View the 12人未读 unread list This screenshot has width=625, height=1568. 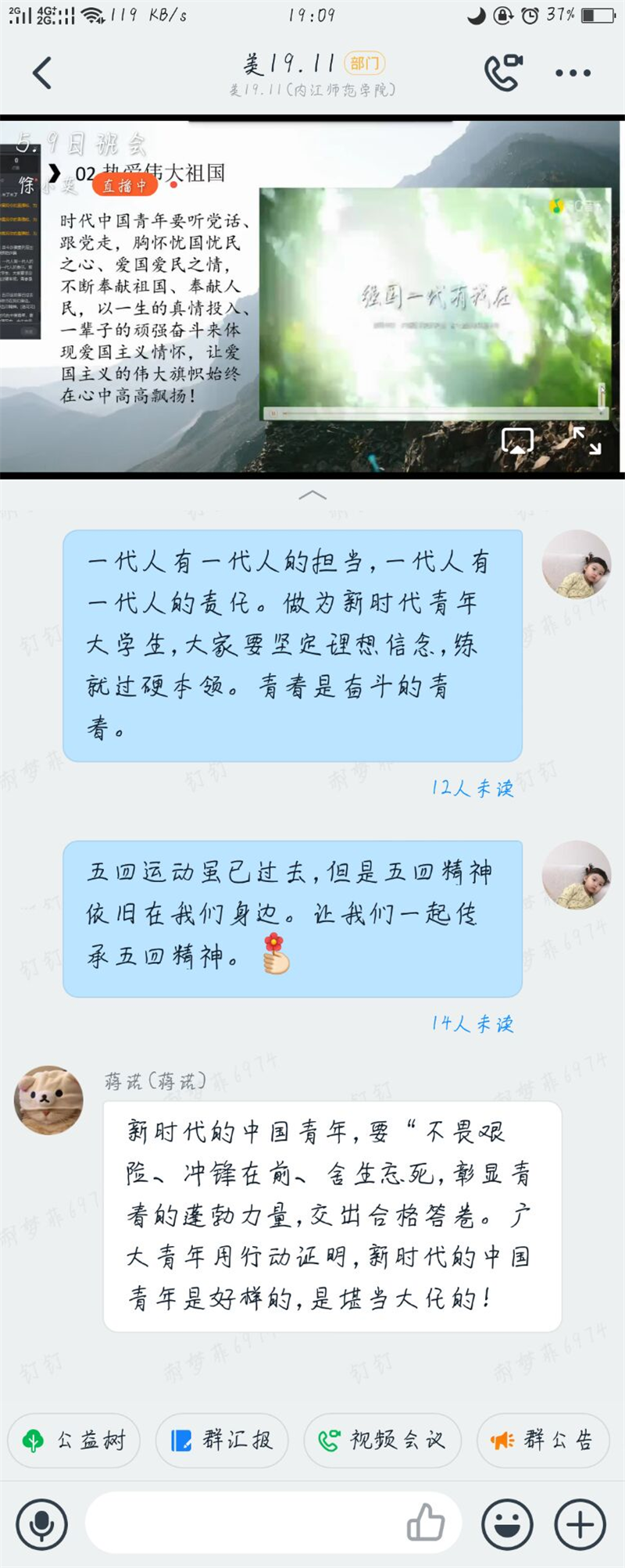pos(472,788)
